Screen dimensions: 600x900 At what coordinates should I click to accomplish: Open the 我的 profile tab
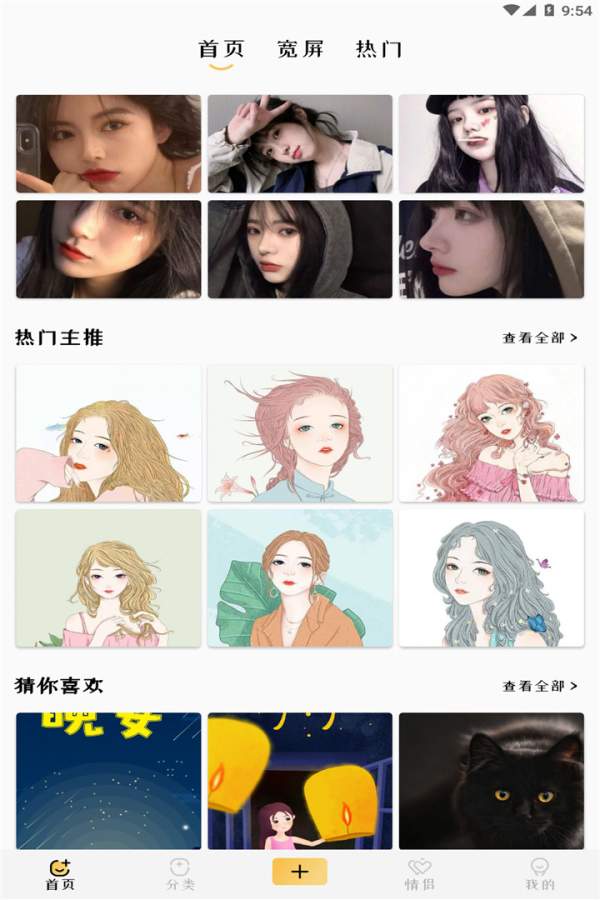(x=540, y=873)
